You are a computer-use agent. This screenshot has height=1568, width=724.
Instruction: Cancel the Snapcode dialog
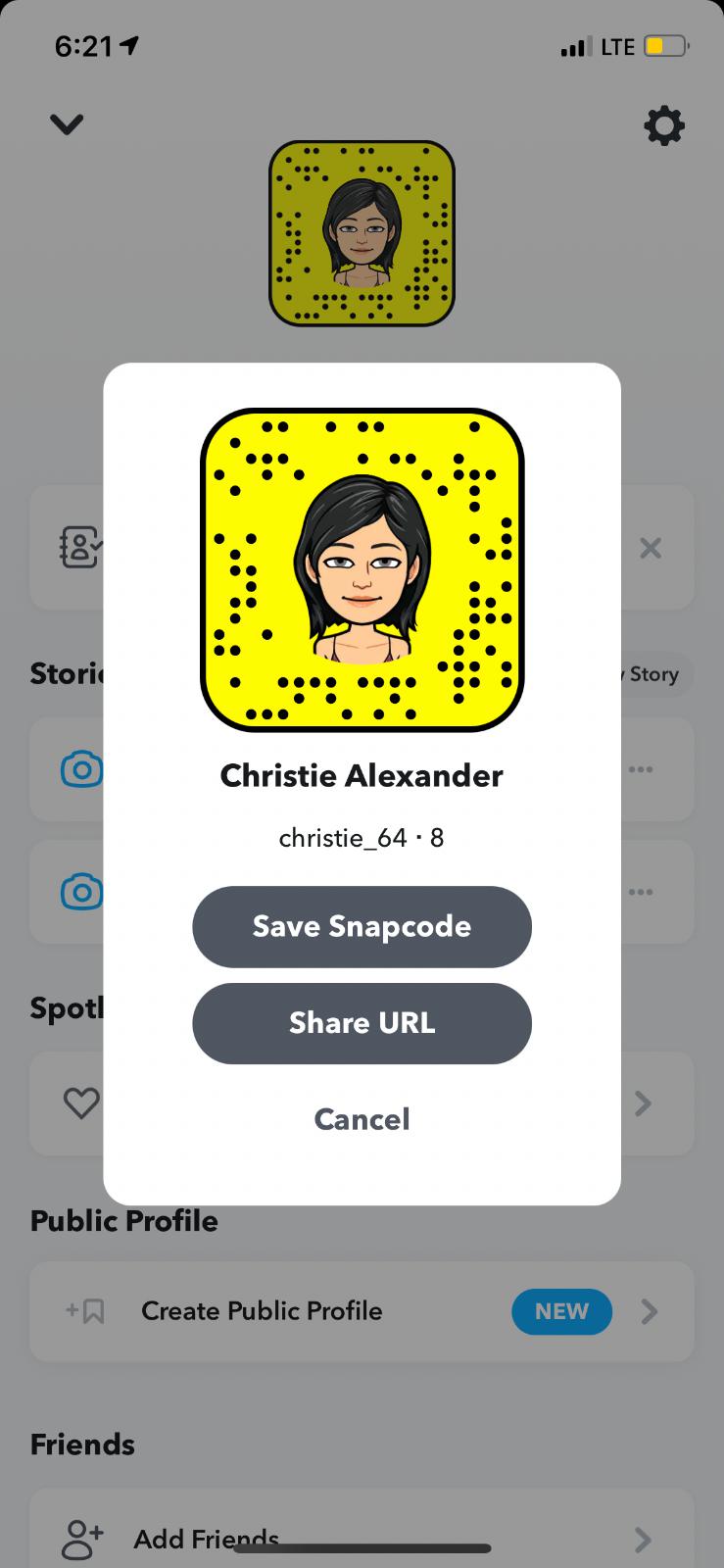[x=362, y=1119]
